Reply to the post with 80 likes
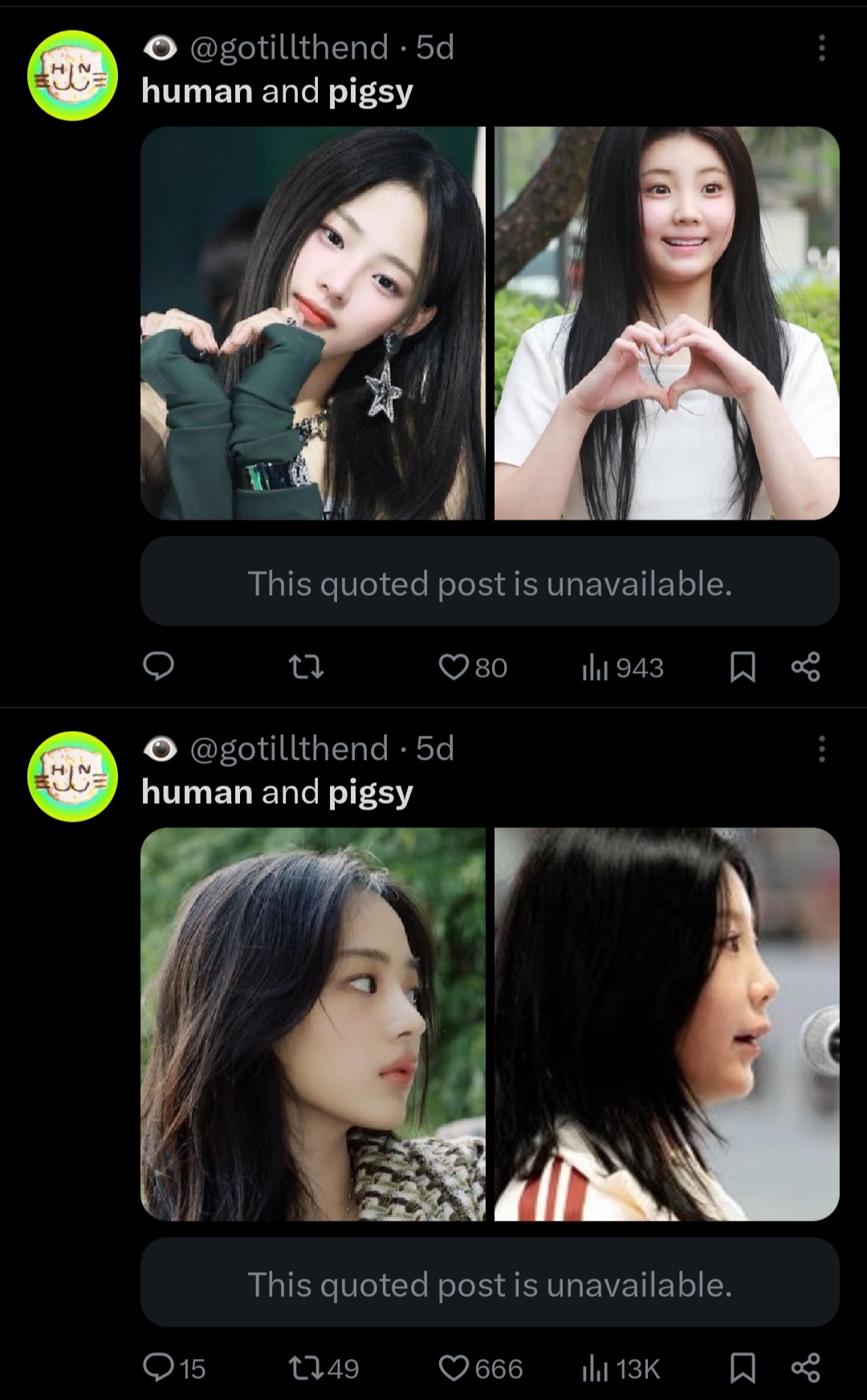This screenshot has width=867, height=1400. 158,667
